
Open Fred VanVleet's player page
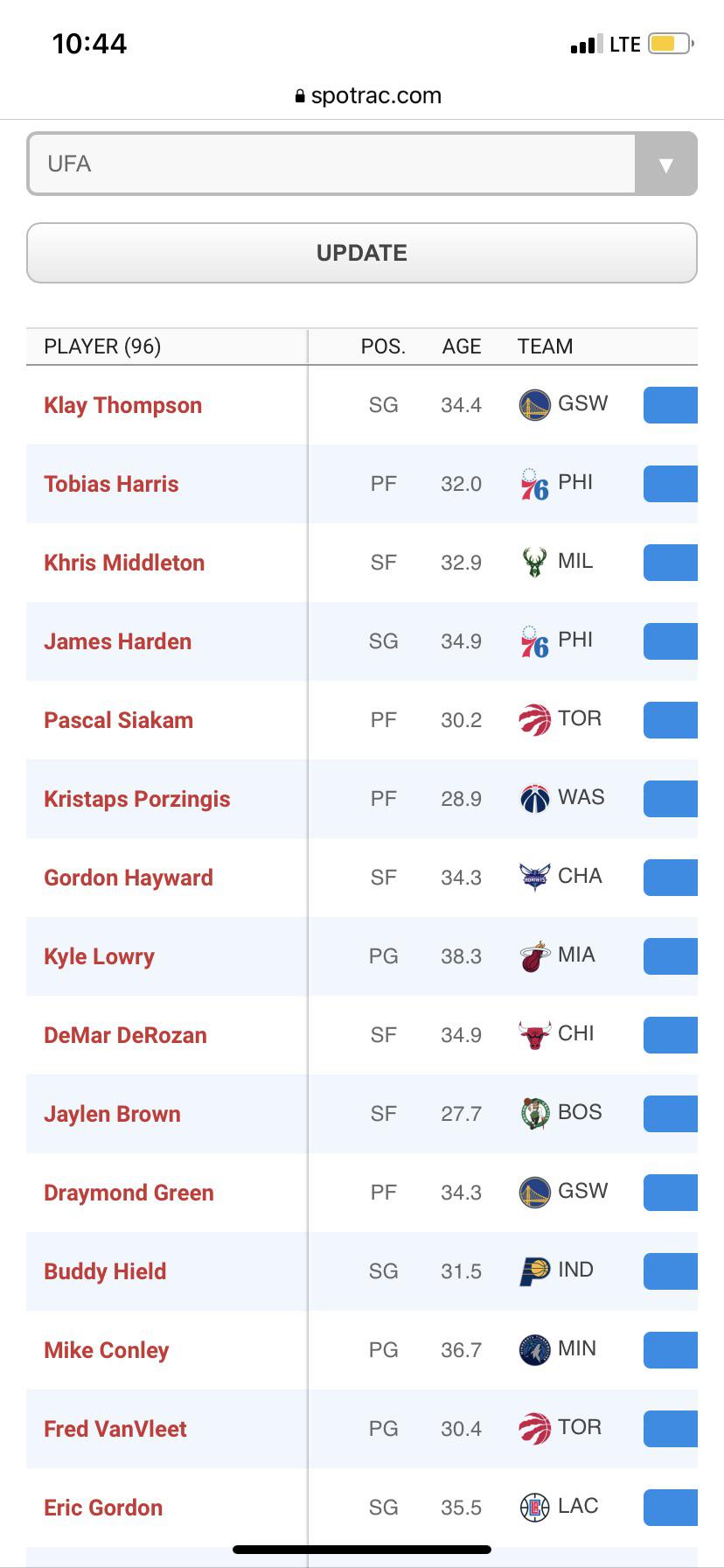pyautogui.click(x=115, y=1429)
